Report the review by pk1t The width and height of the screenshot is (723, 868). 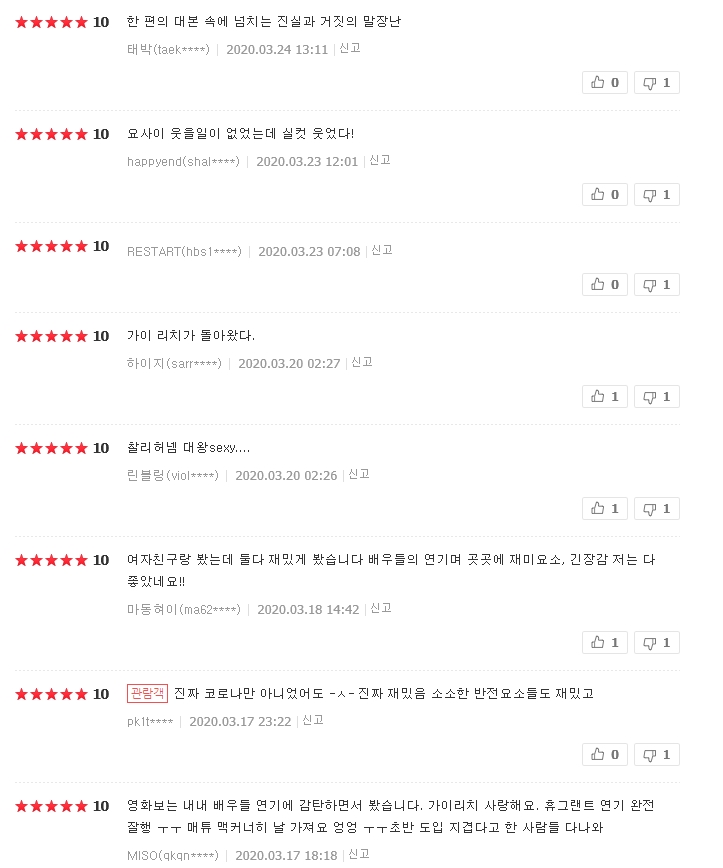pyautogui.click(x=313, y=720)
